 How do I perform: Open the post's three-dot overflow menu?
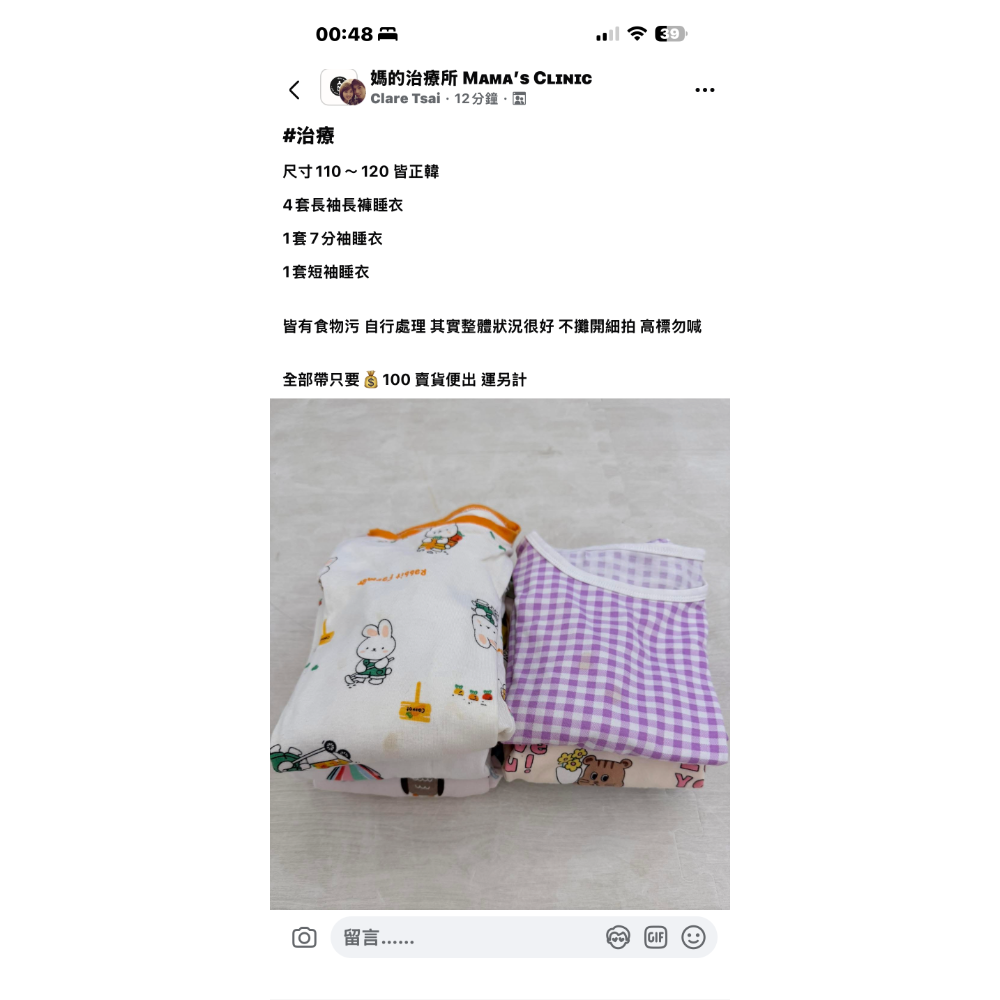(705, 90)
